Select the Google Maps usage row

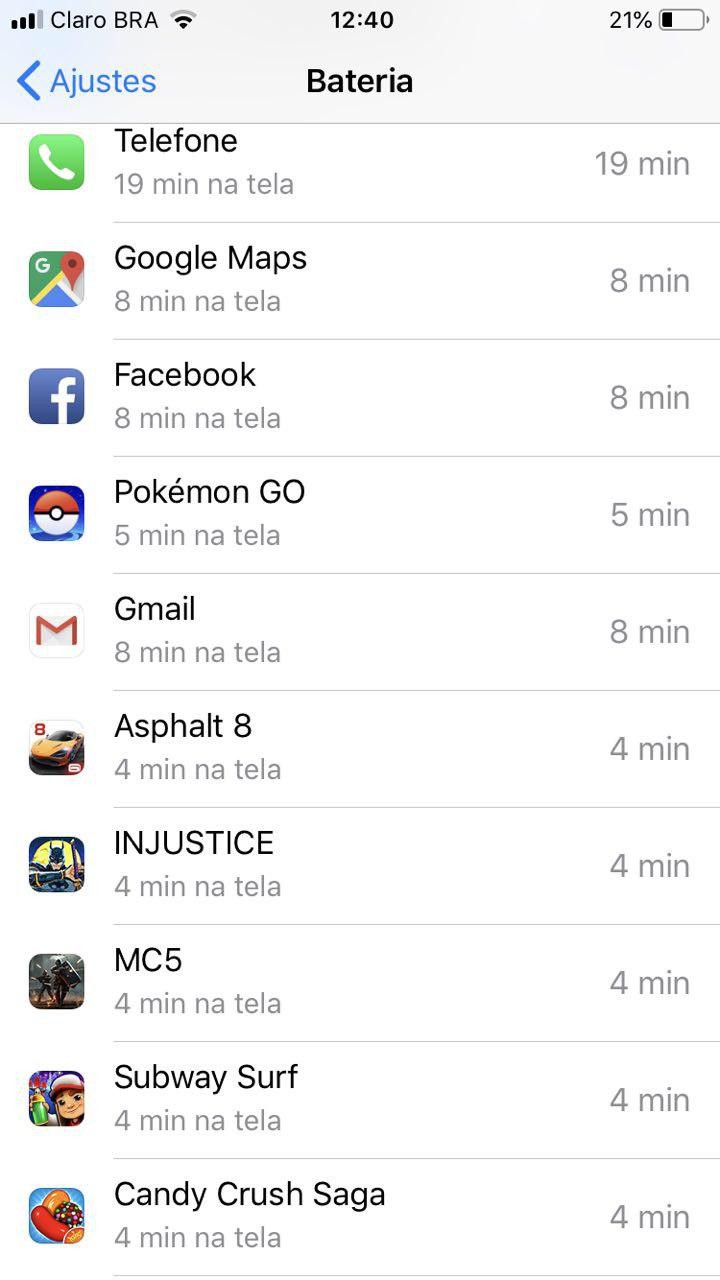tap(360, 280)
